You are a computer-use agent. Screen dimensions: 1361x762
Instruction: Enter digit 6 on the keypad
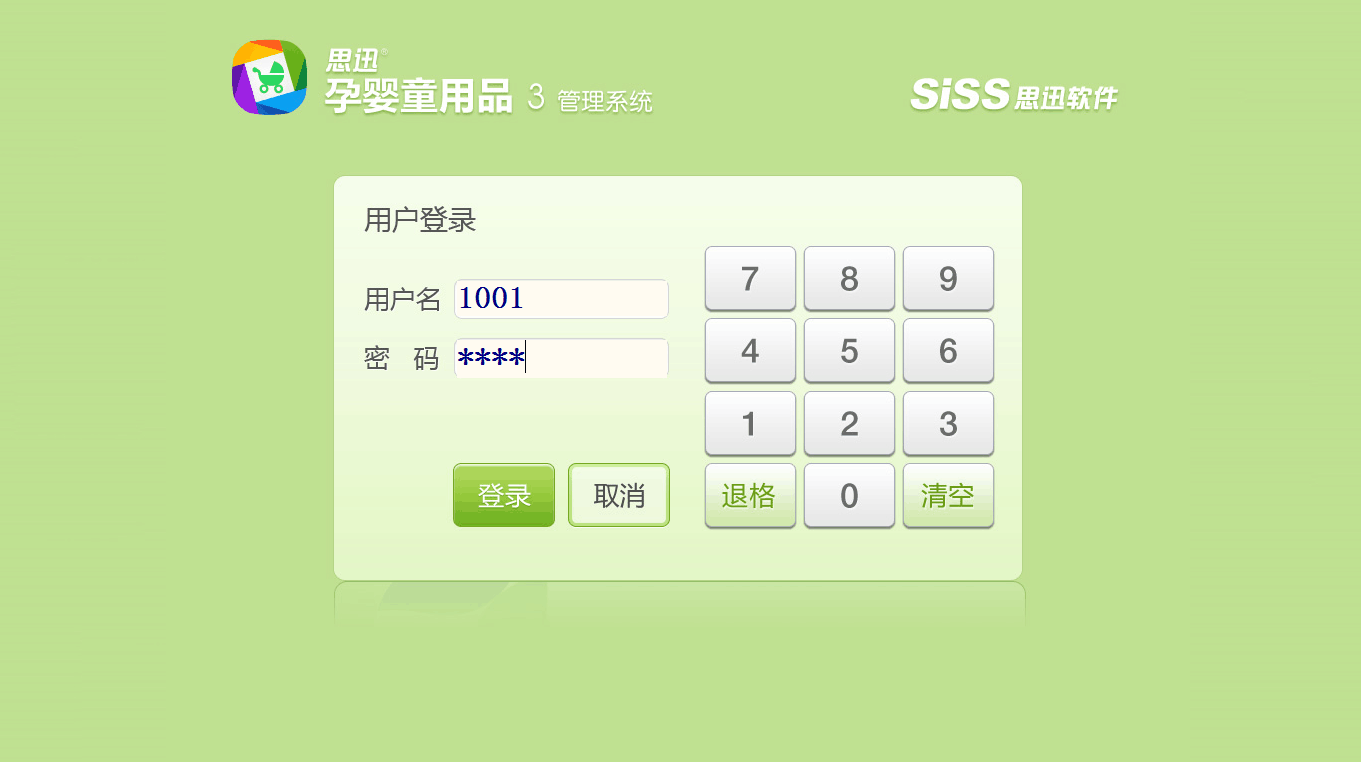point(948,351)
